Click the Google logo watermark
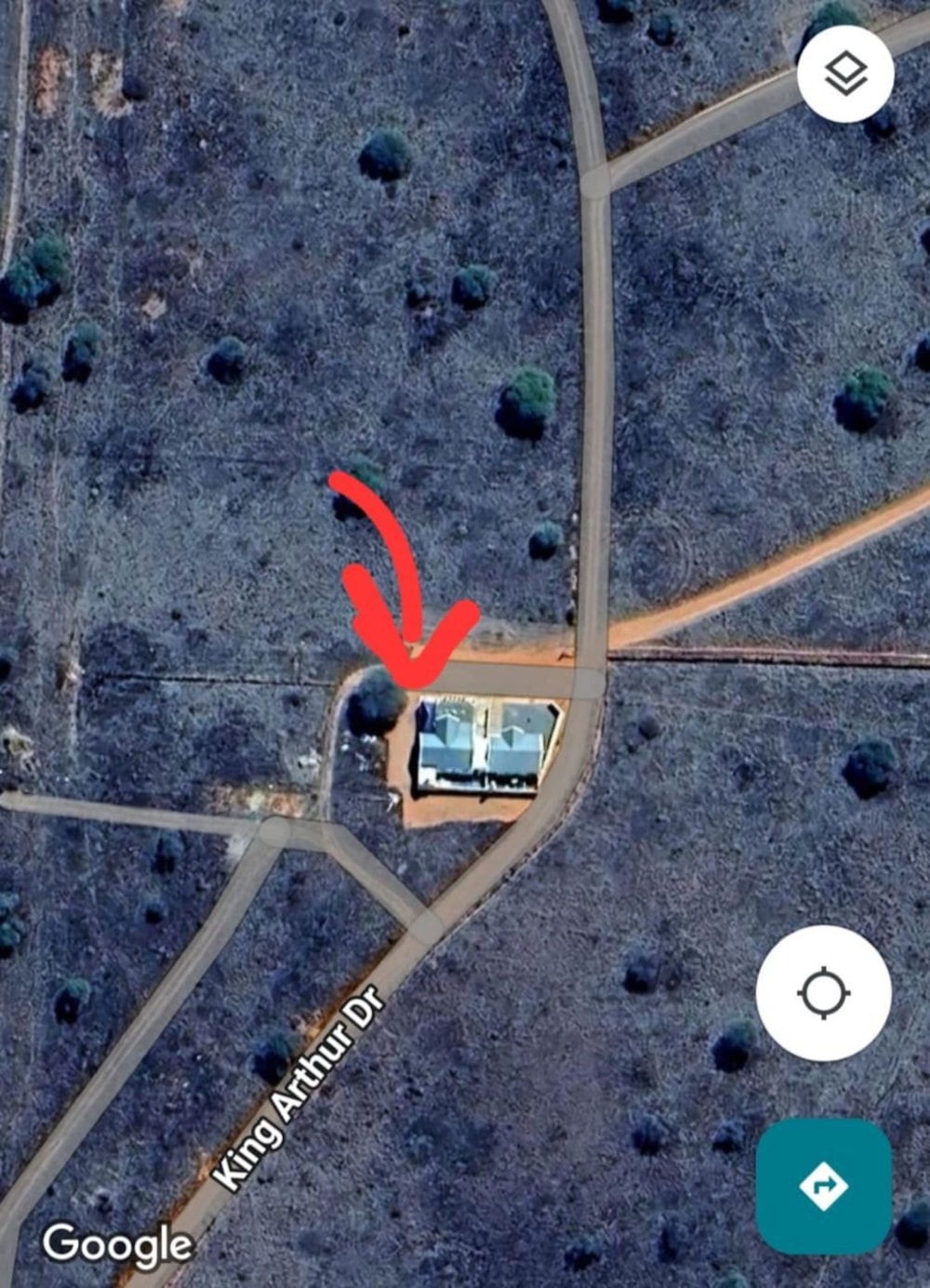930x1288 pixels. (x=117, y=1241)
